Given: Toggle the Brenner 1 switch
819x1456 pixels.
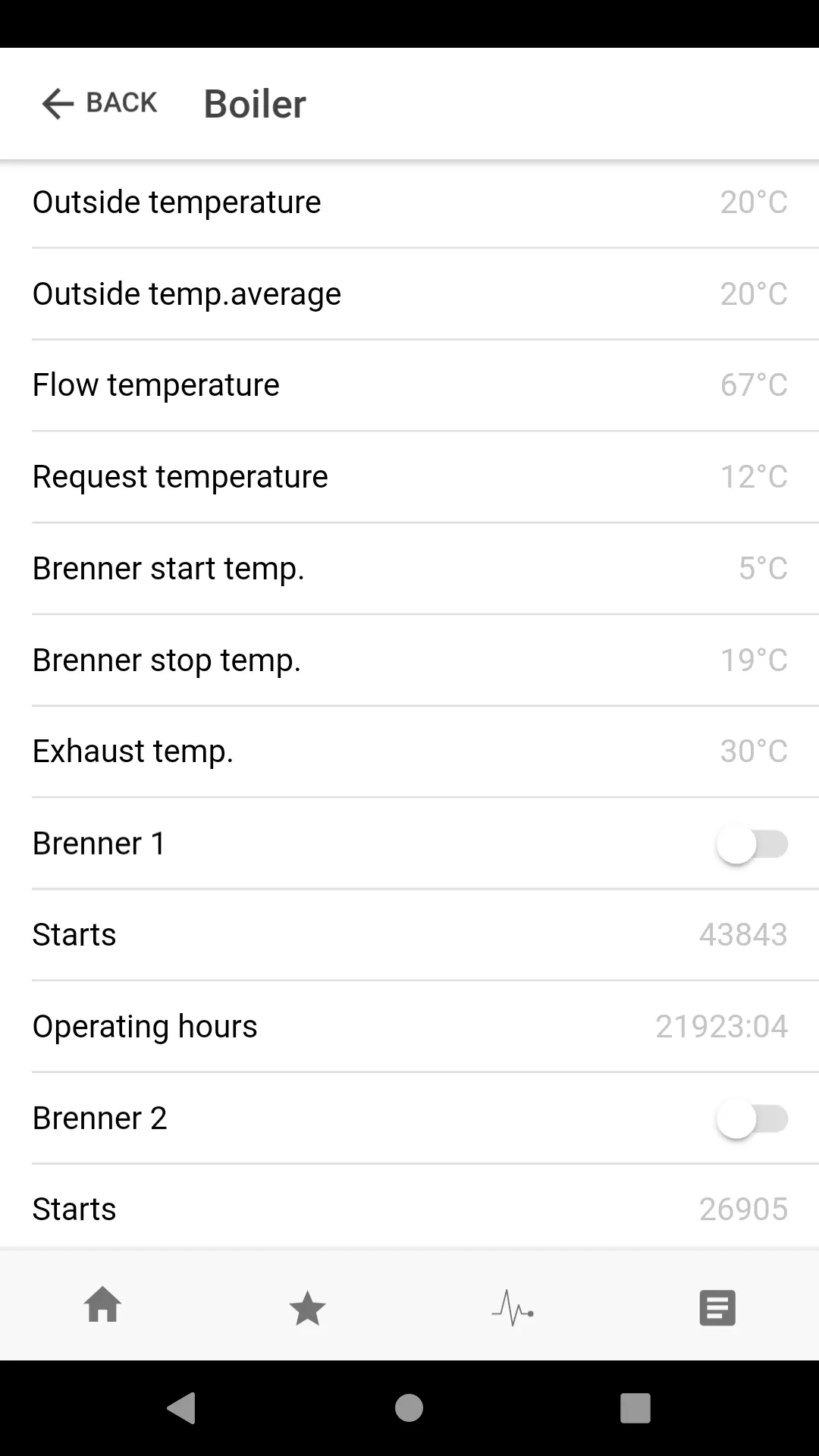Looking at the screenshot, I should pyautogui.click(x=752, y=844).
